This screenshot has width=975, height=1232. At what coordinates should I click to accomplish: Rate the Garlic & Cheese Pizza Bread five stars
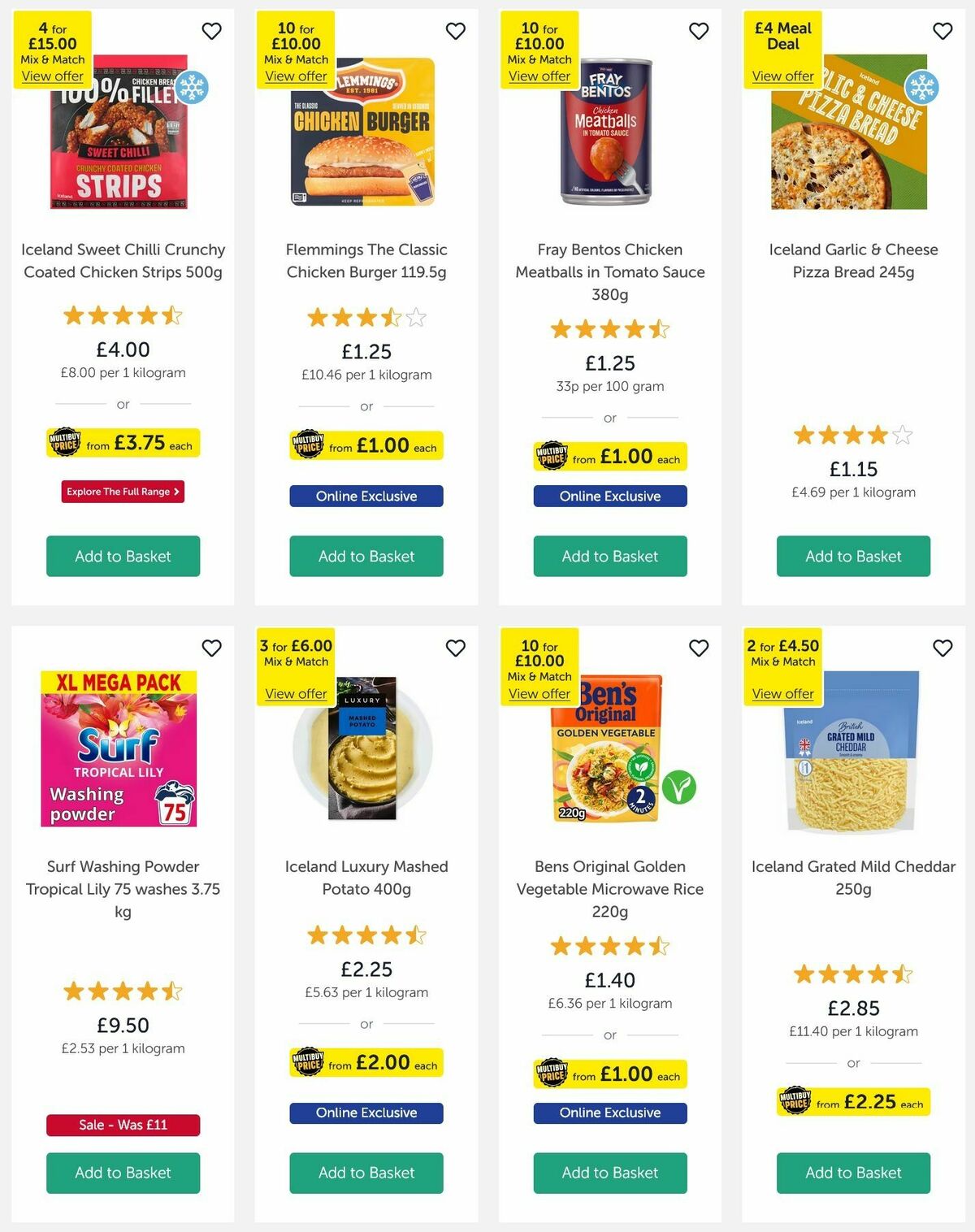pyautogui.click(x=902, y=435)
